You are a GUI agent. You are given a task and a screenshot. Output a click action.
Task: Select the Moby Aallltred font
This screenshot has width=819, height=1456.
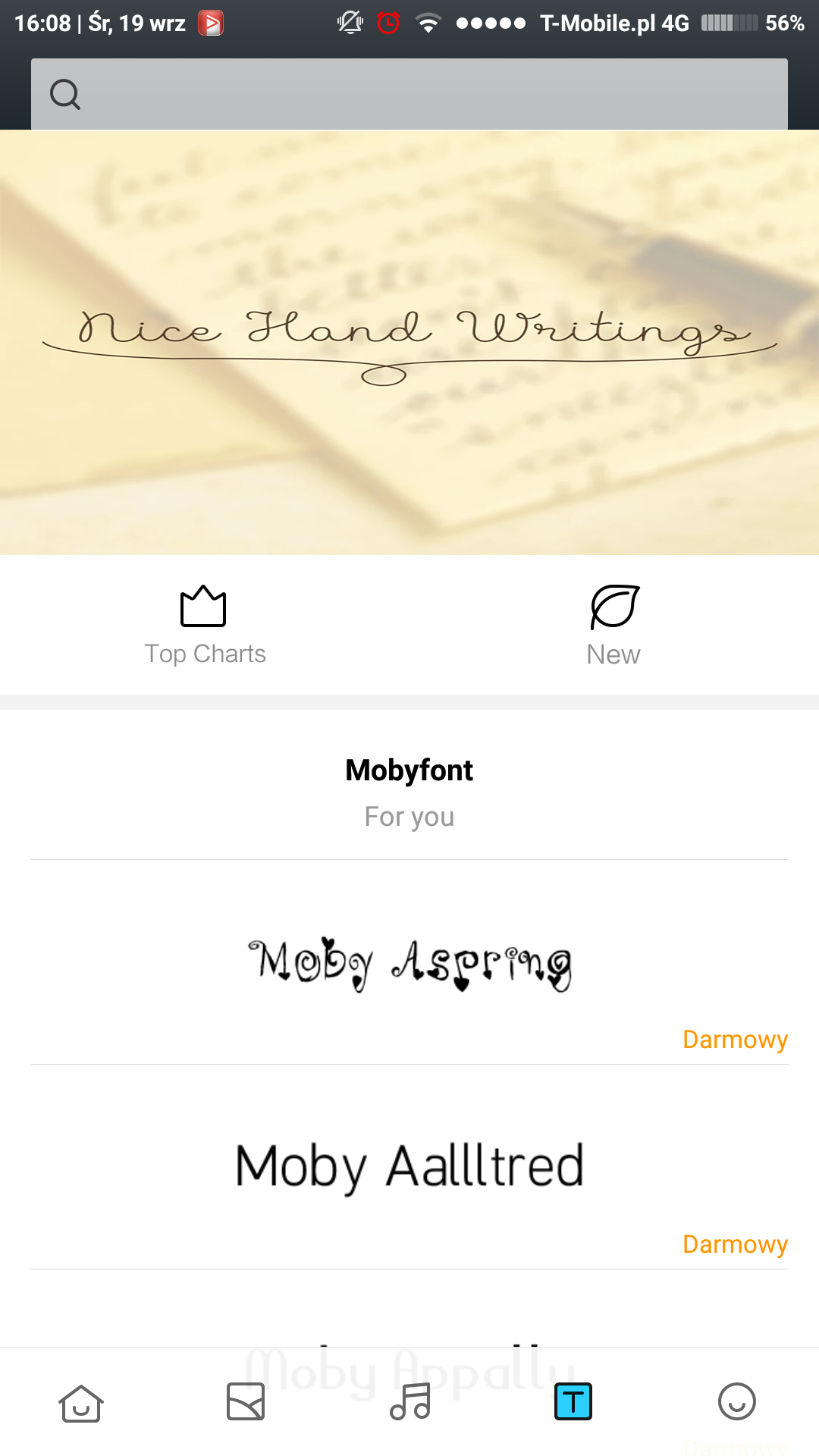pyautogui.click(x=409, y=1166)
